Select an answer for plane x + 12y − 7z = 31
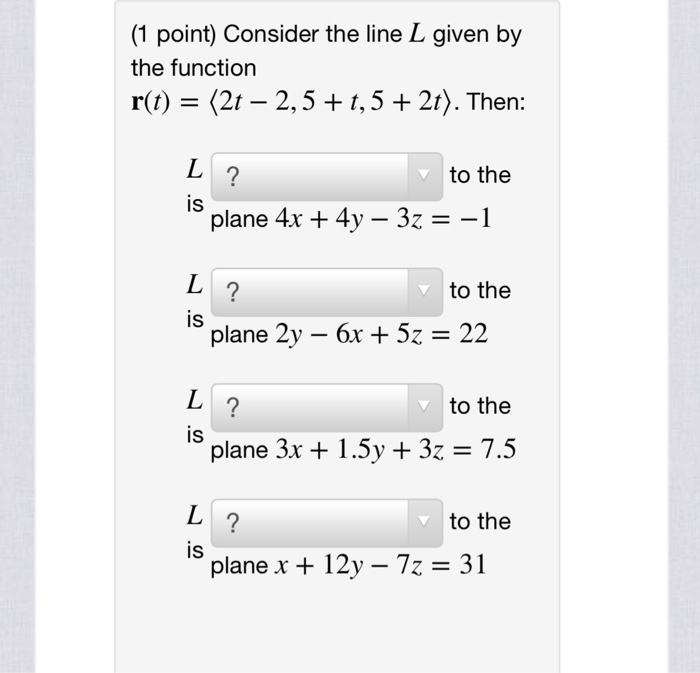 (326, 522)
